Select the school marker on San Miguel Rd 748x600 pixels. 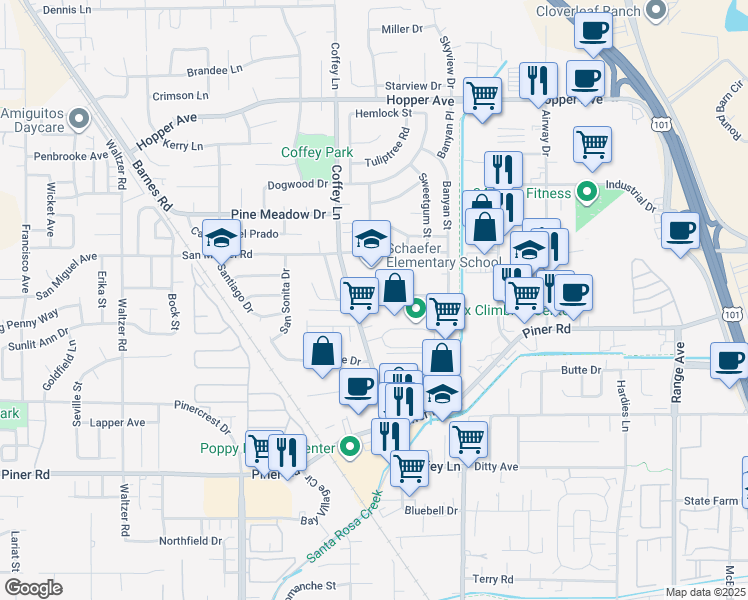(x=222, y=238)
